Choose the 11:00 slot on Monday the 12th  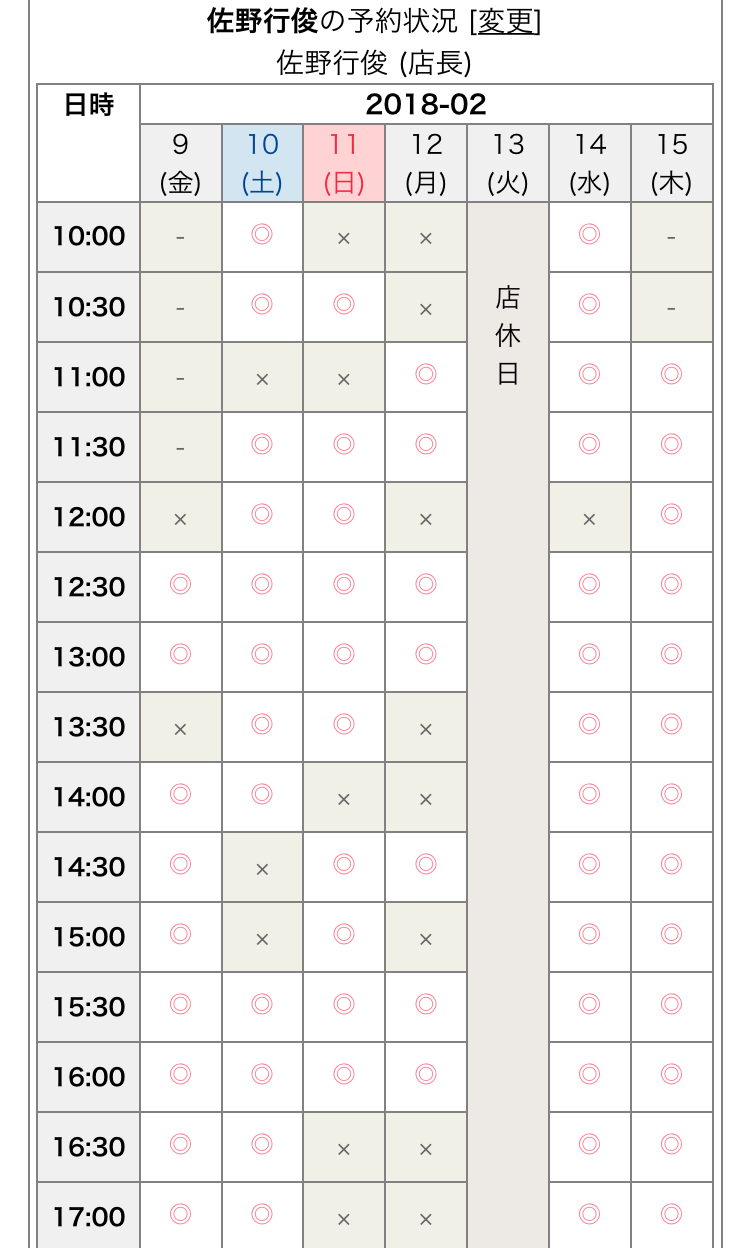point(426,374)
